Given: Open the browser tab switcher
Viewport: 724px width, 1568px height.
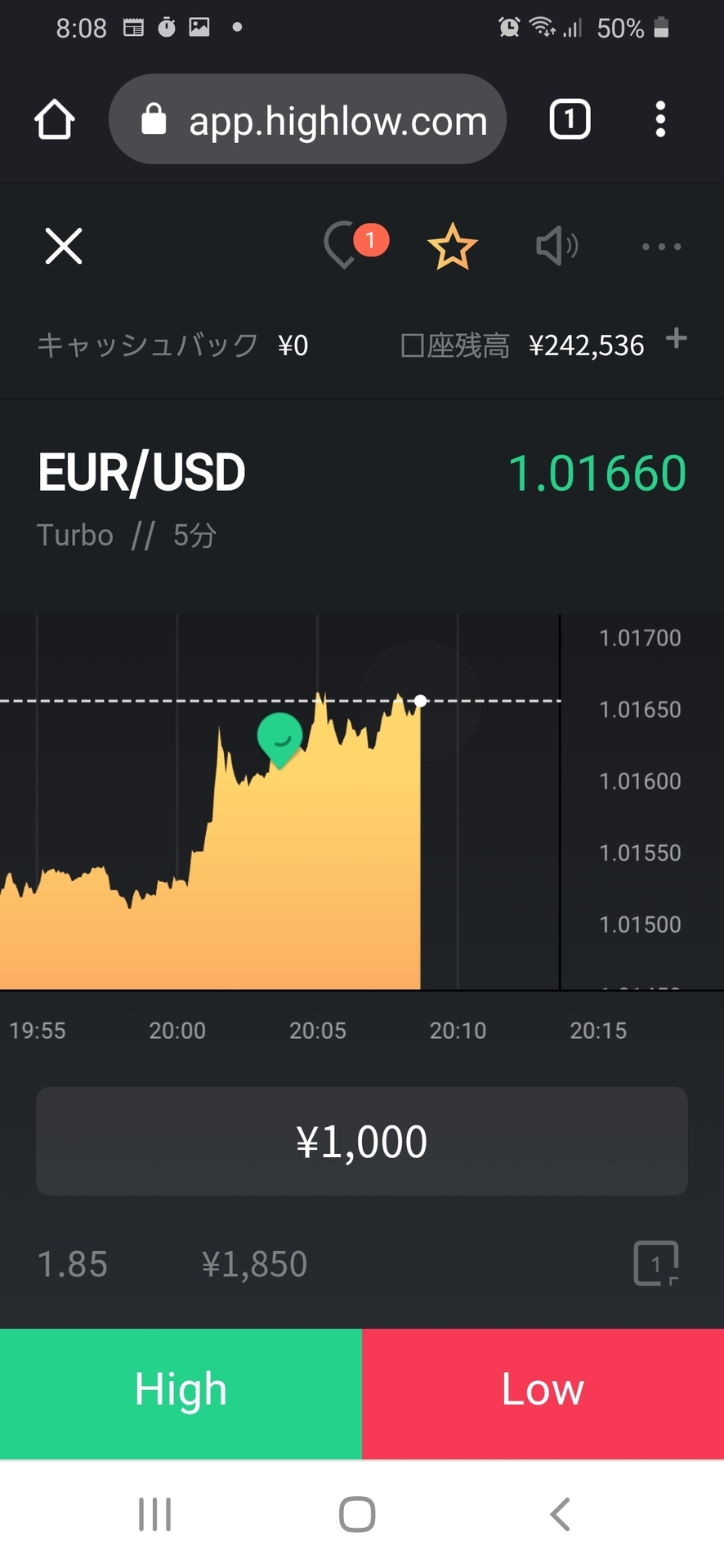Looking at the screenshot, I should point(570,120).
